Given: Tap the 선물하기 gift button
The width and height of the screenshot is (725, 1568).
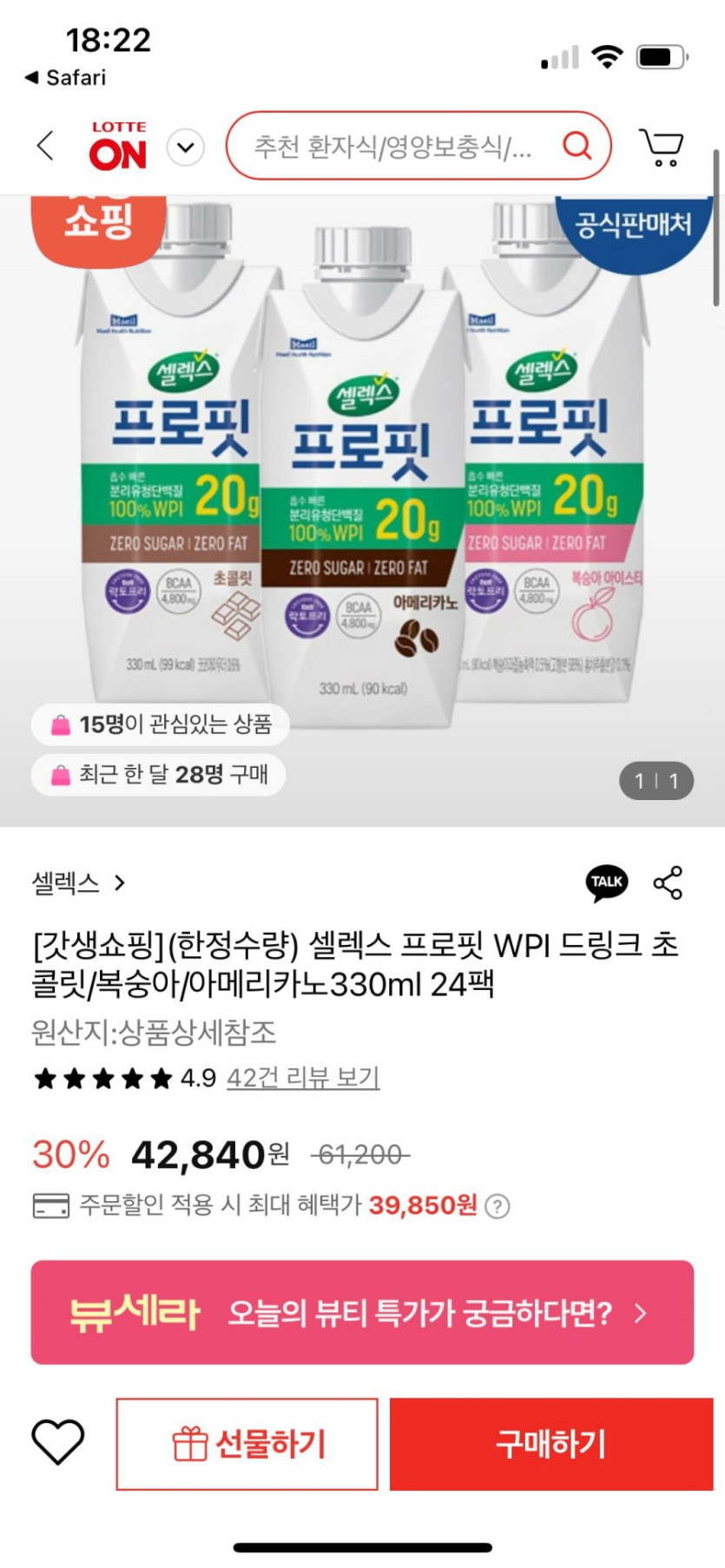Looking at the screenshot, I should [247, 1444].
